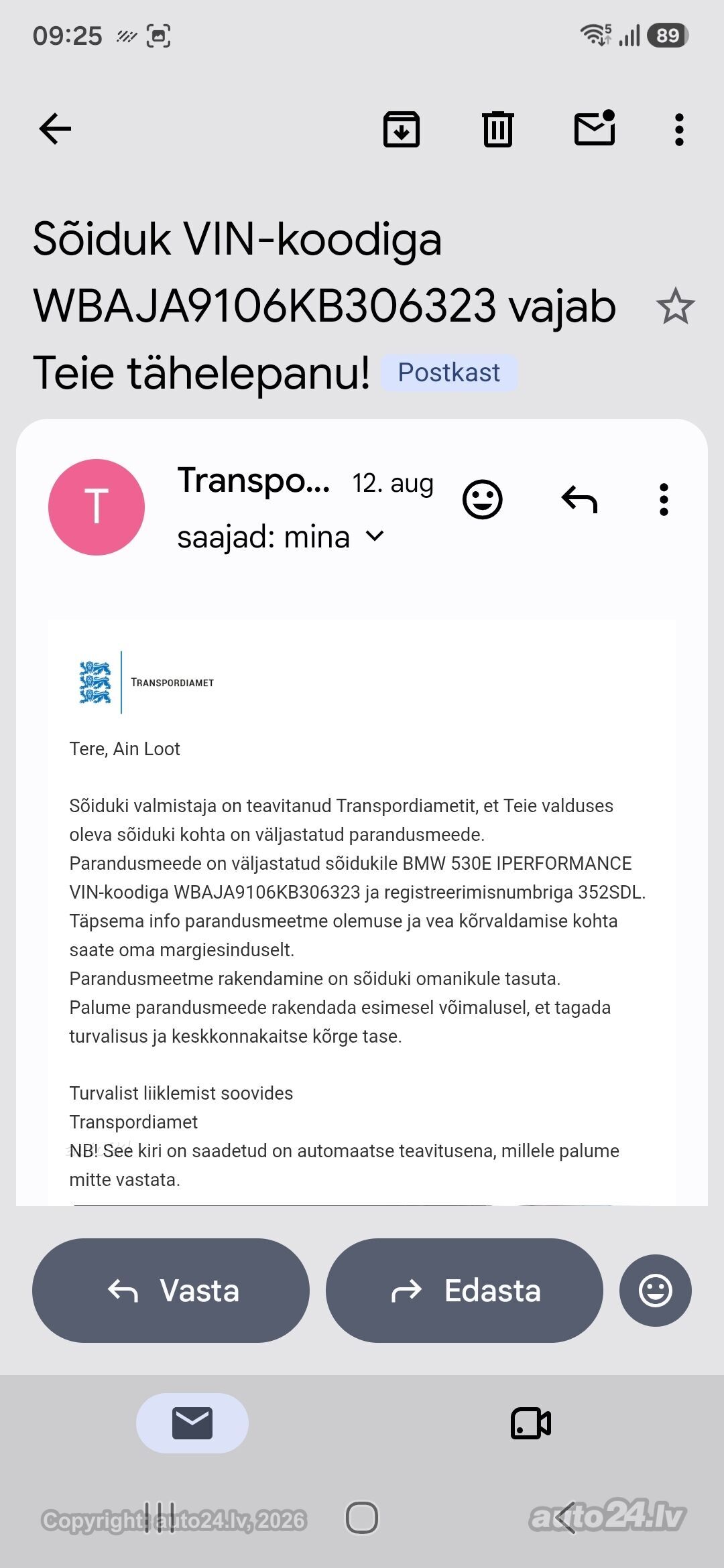The height and width of the screenshot is (1568, 724).
Task: Go back to the inbox list
Action: point(55,129)
